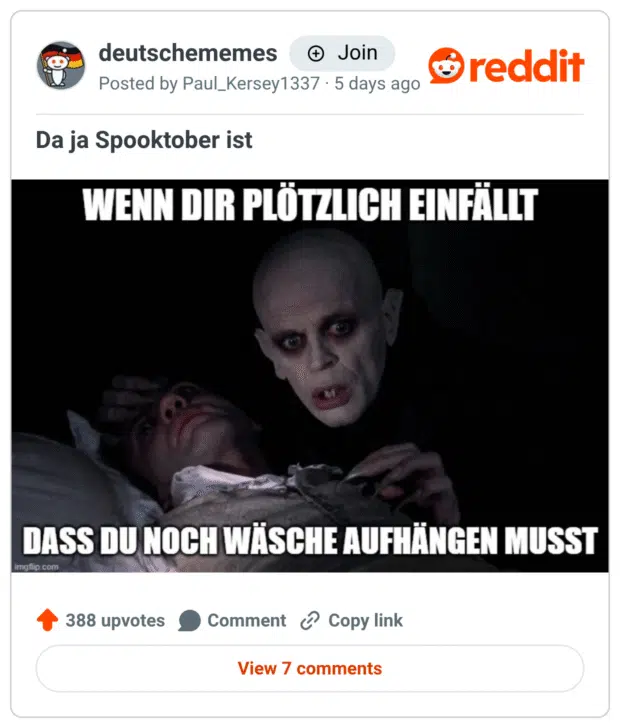Screen dimensions: 620x728
Task: Upvote this post
Action: (47, 621)
